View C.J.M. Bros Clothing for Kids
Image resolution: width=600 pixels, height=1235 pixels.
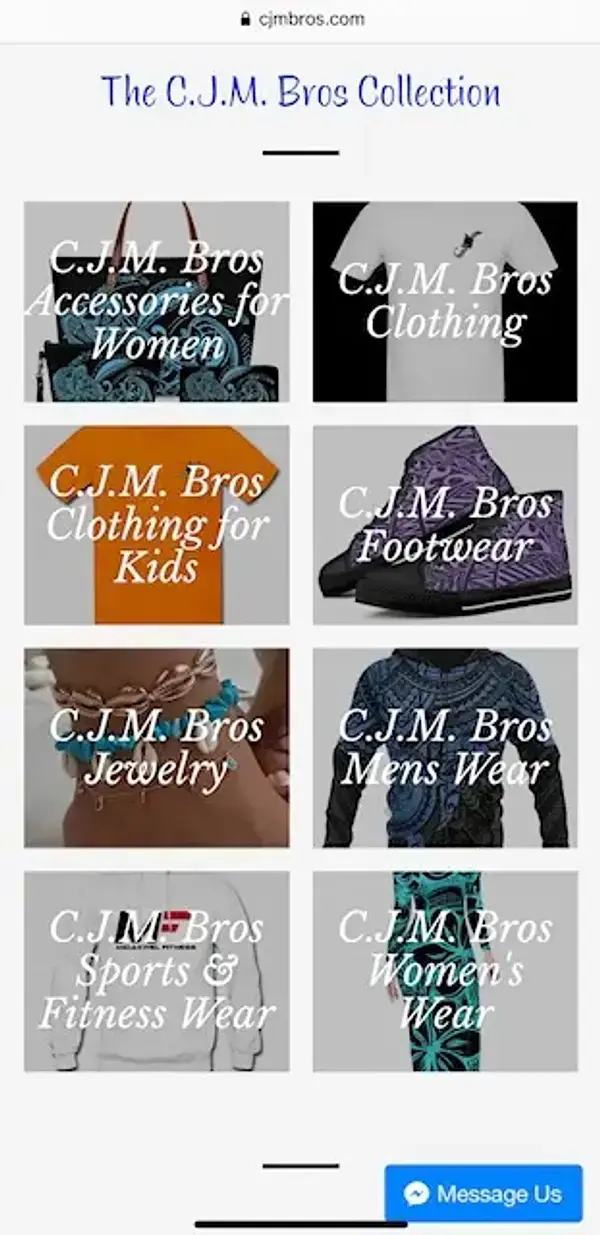pos(157,525)
